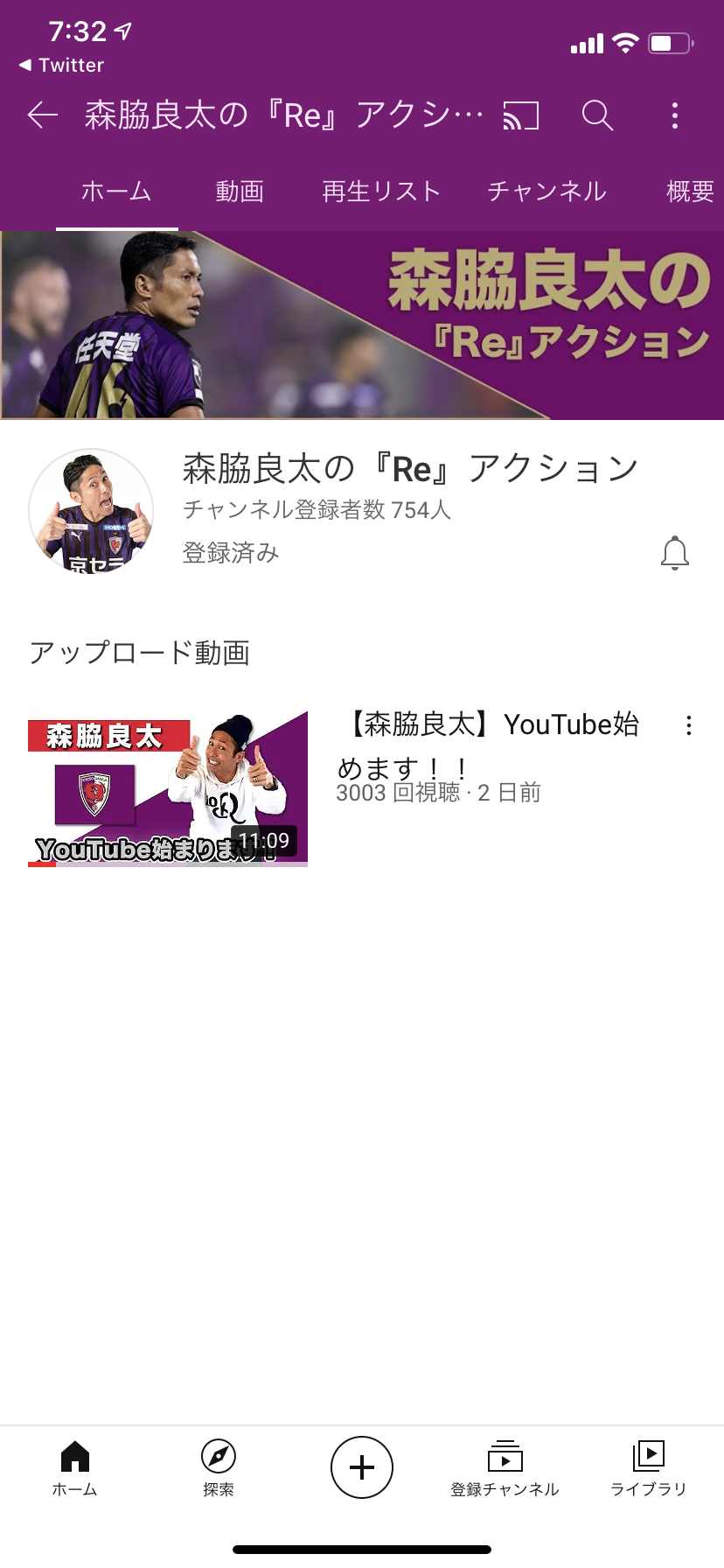Open search in the channel header
Viewport: 724px width, 1568px height.
[x=597, y=115]
